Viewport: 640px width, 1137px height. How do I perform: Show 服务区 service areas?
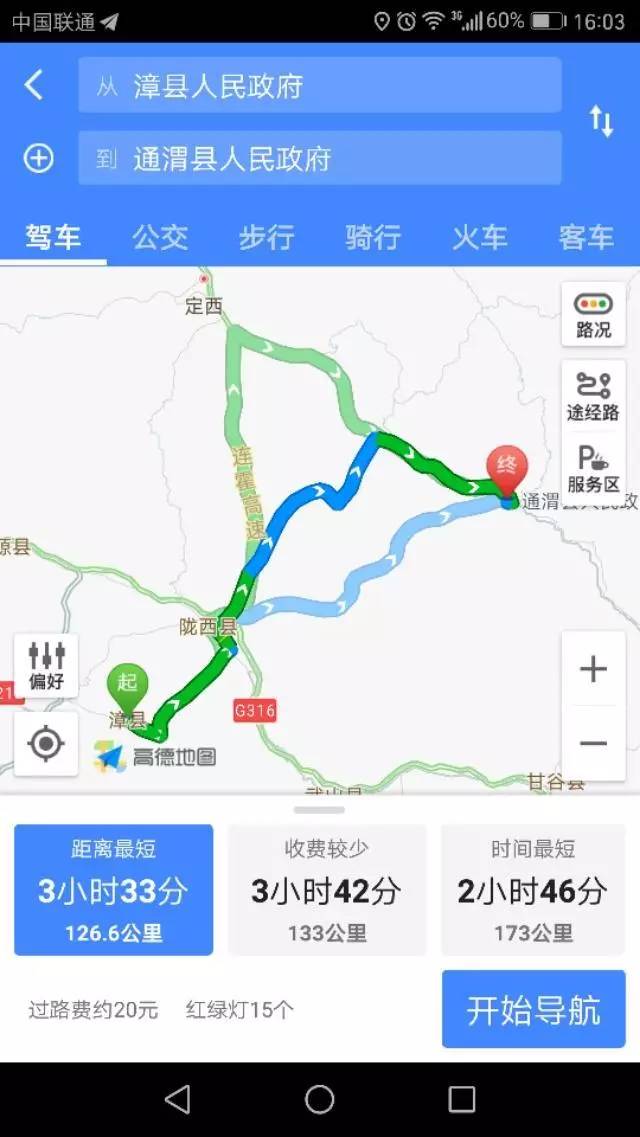point(593,466)
